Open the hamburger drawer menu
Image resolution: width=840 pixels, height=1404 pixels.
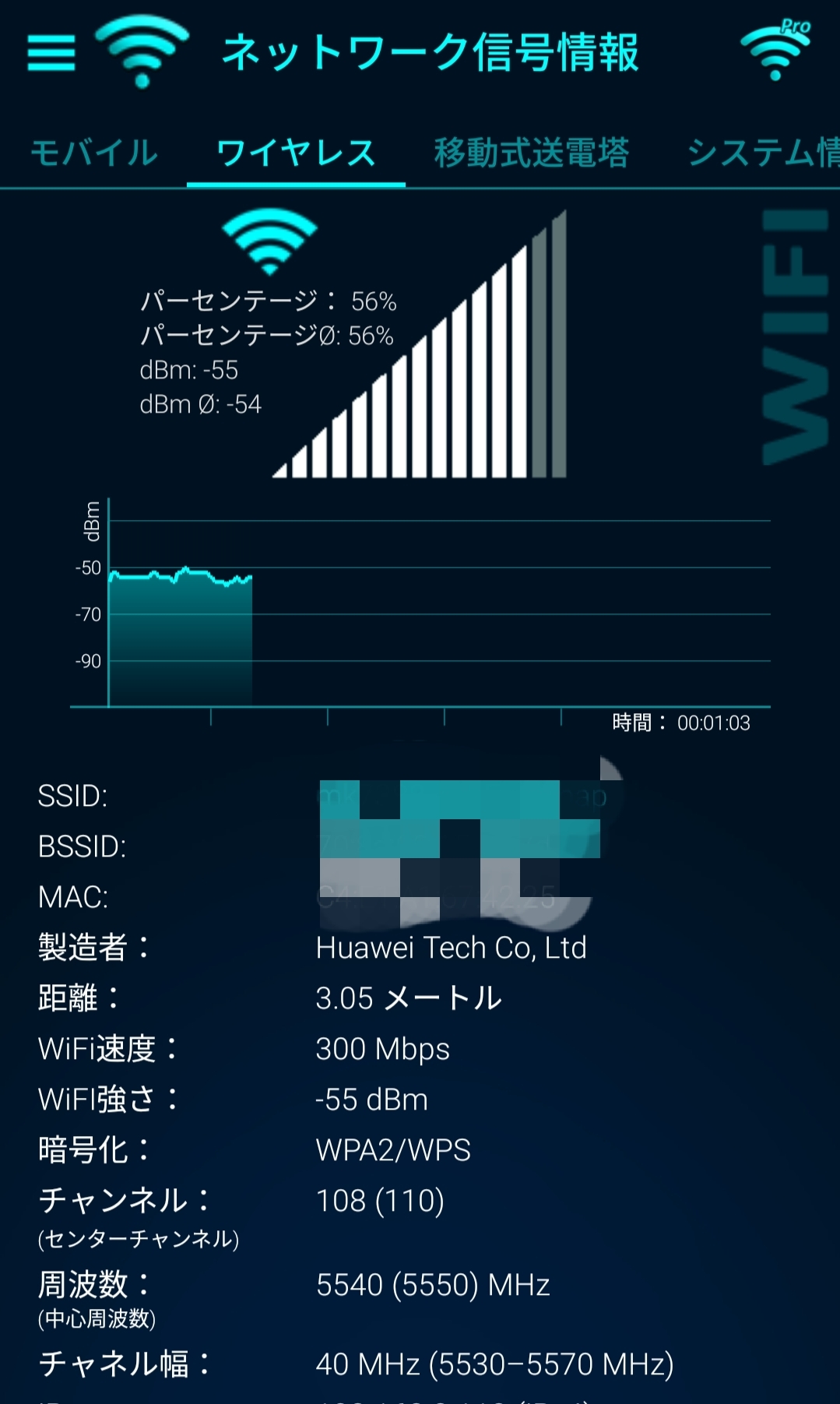(x=51, y=53)
